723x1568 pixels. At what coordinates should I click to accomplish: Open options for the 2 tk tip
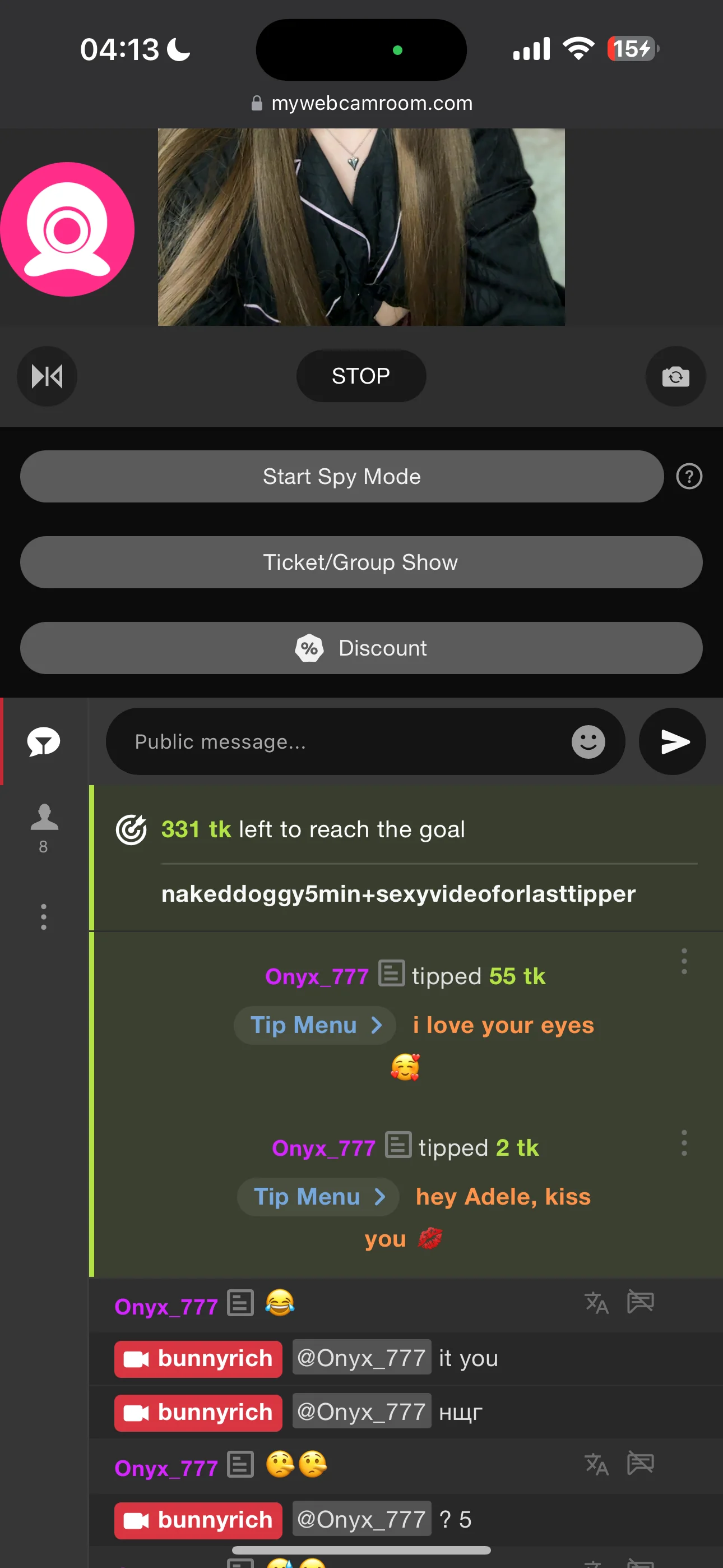click(684, 1143)
